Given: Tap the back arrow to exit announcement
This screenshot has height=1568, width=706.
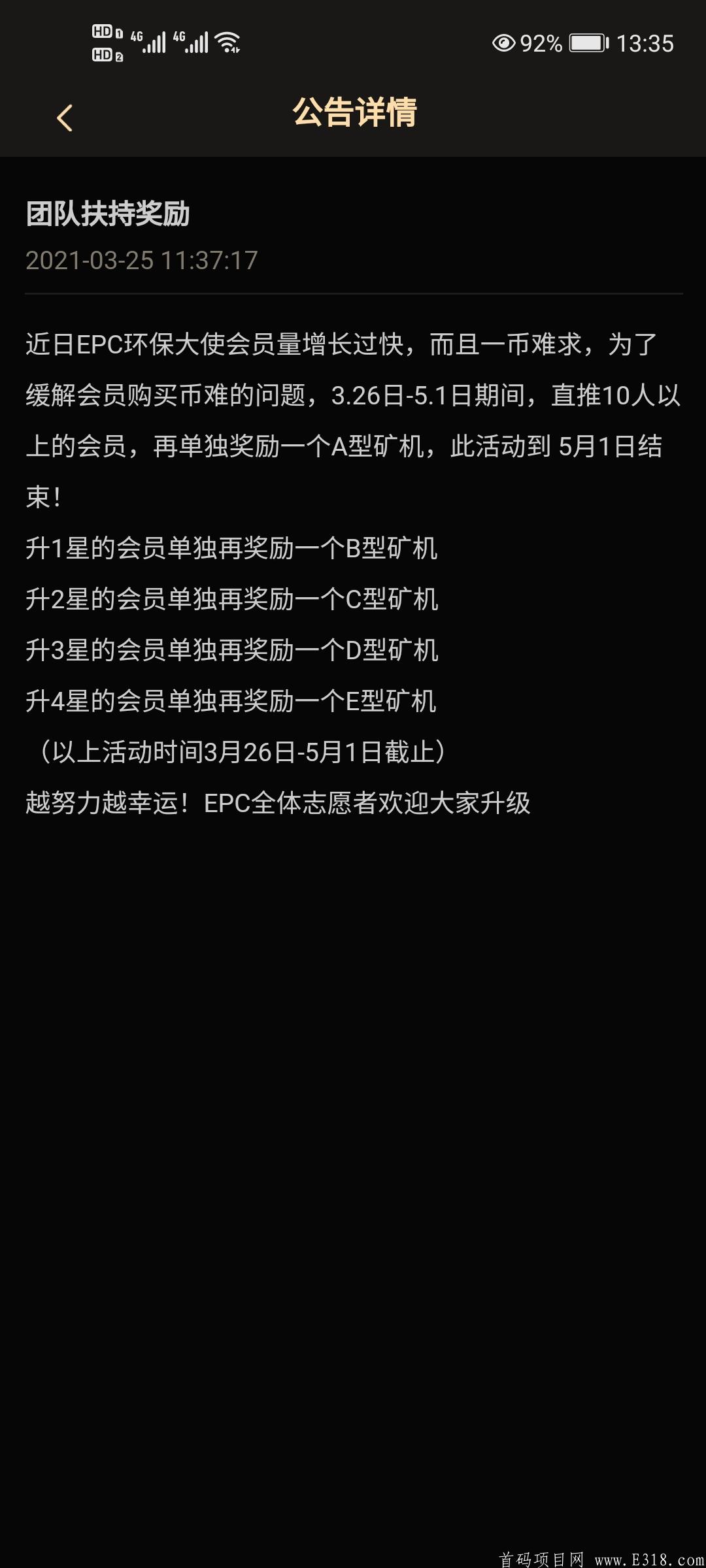Looking at the screenshot, I should (x=63, y=118).
